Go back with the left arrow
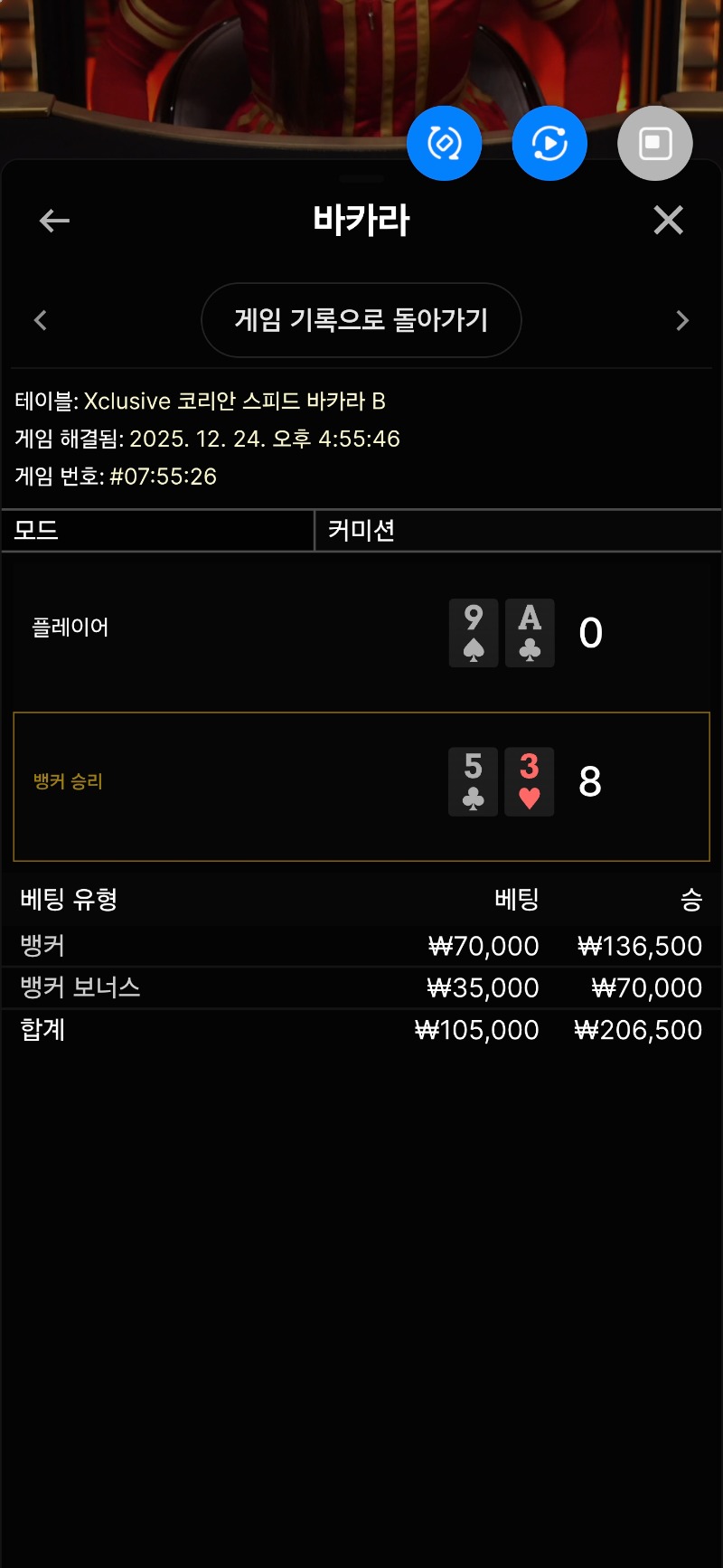This screenshot has width=723, height=1568. coord(54,221)
